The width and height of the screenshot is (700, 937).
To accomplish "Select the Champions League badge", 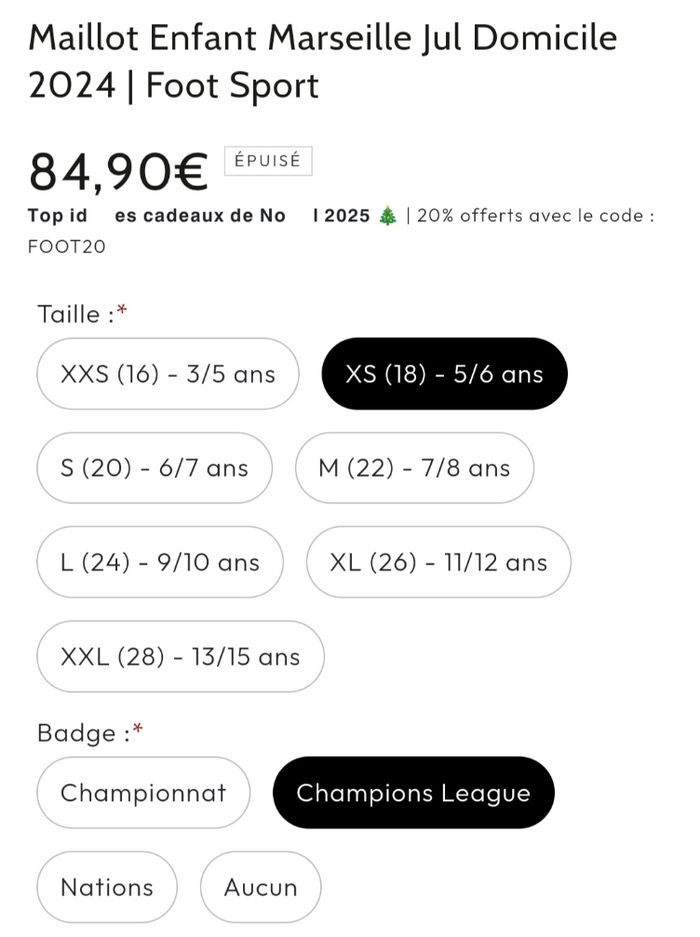I will click(413, 793).
